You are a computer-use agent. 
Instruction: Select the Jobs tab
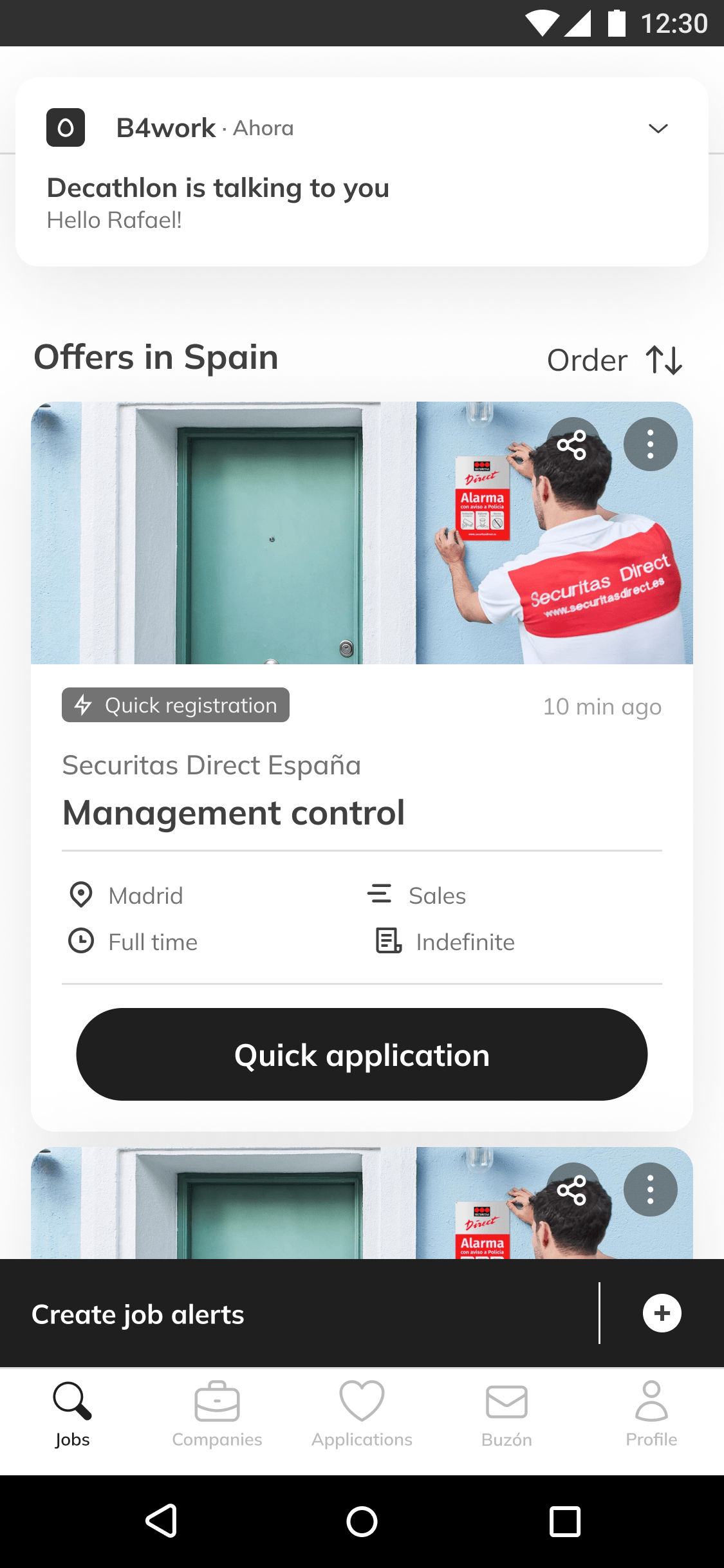[72, 1414]
